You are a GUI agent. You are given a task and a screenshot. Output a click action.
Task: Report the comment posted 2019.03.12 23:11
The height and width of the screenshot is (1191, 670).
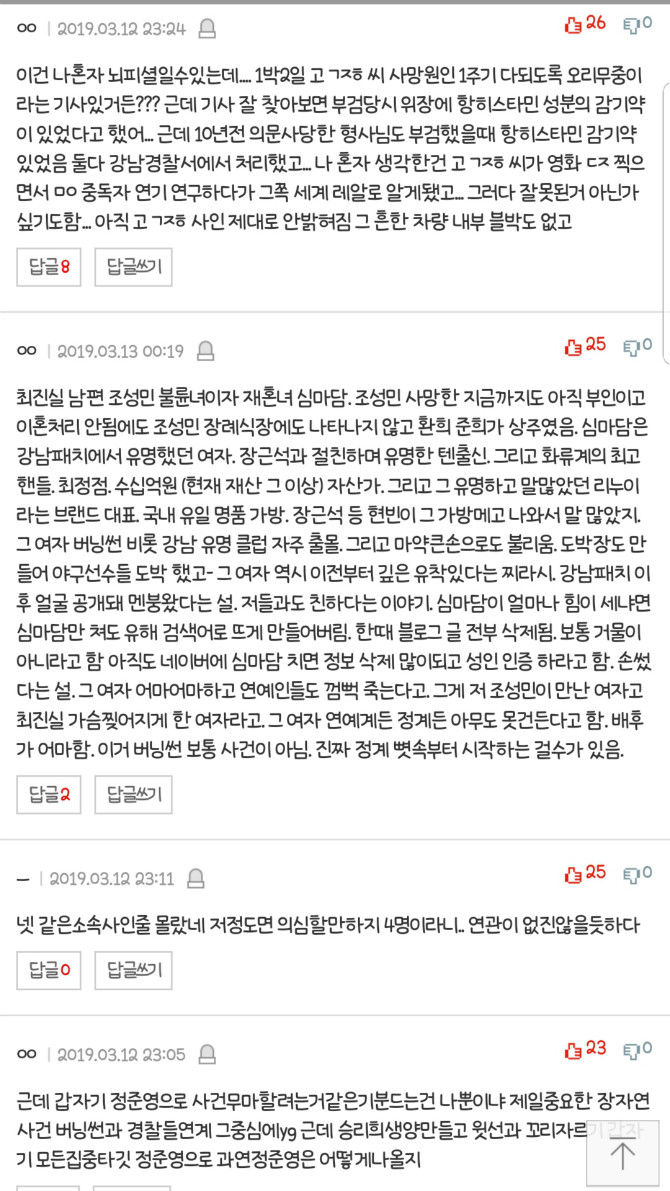tap(196, 879)
